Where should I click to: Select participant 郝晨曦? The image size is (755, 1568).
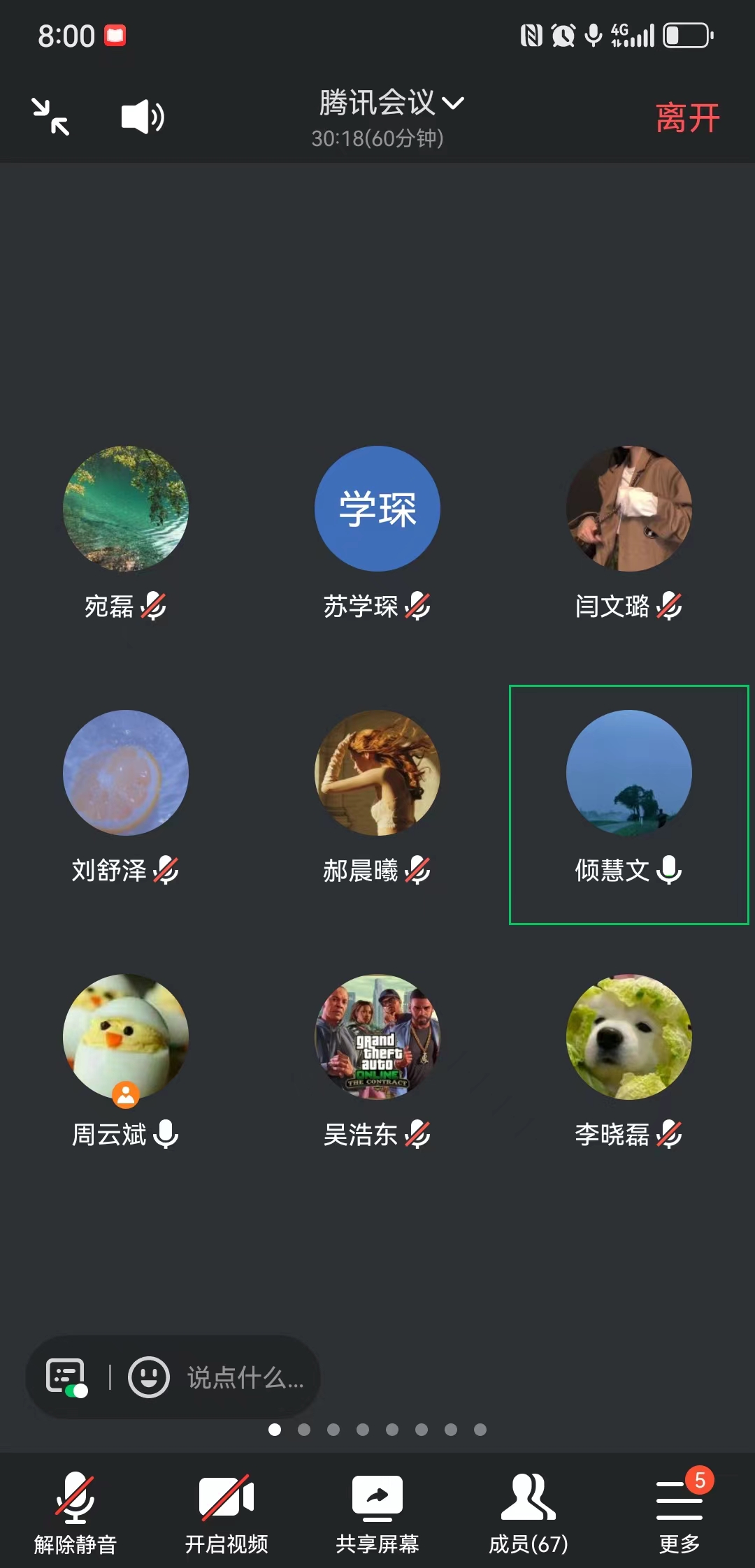pos(377,773)
